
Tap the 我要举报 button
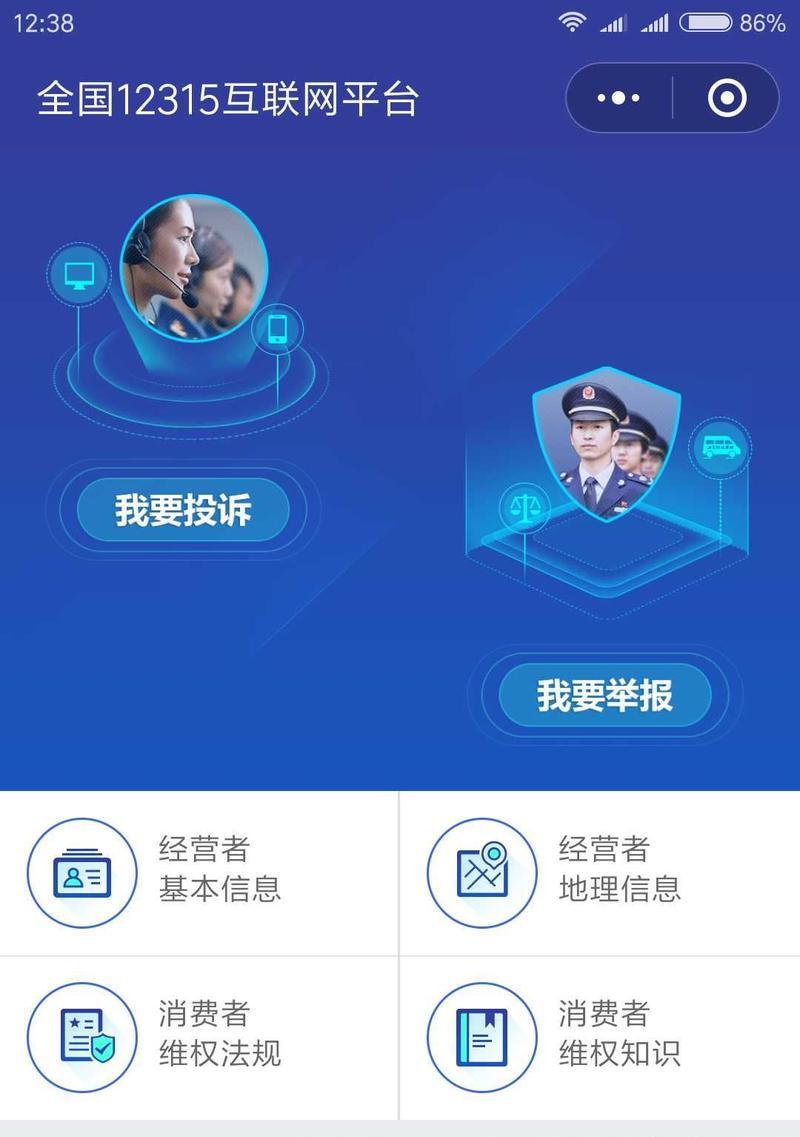(x=604, y=695)
